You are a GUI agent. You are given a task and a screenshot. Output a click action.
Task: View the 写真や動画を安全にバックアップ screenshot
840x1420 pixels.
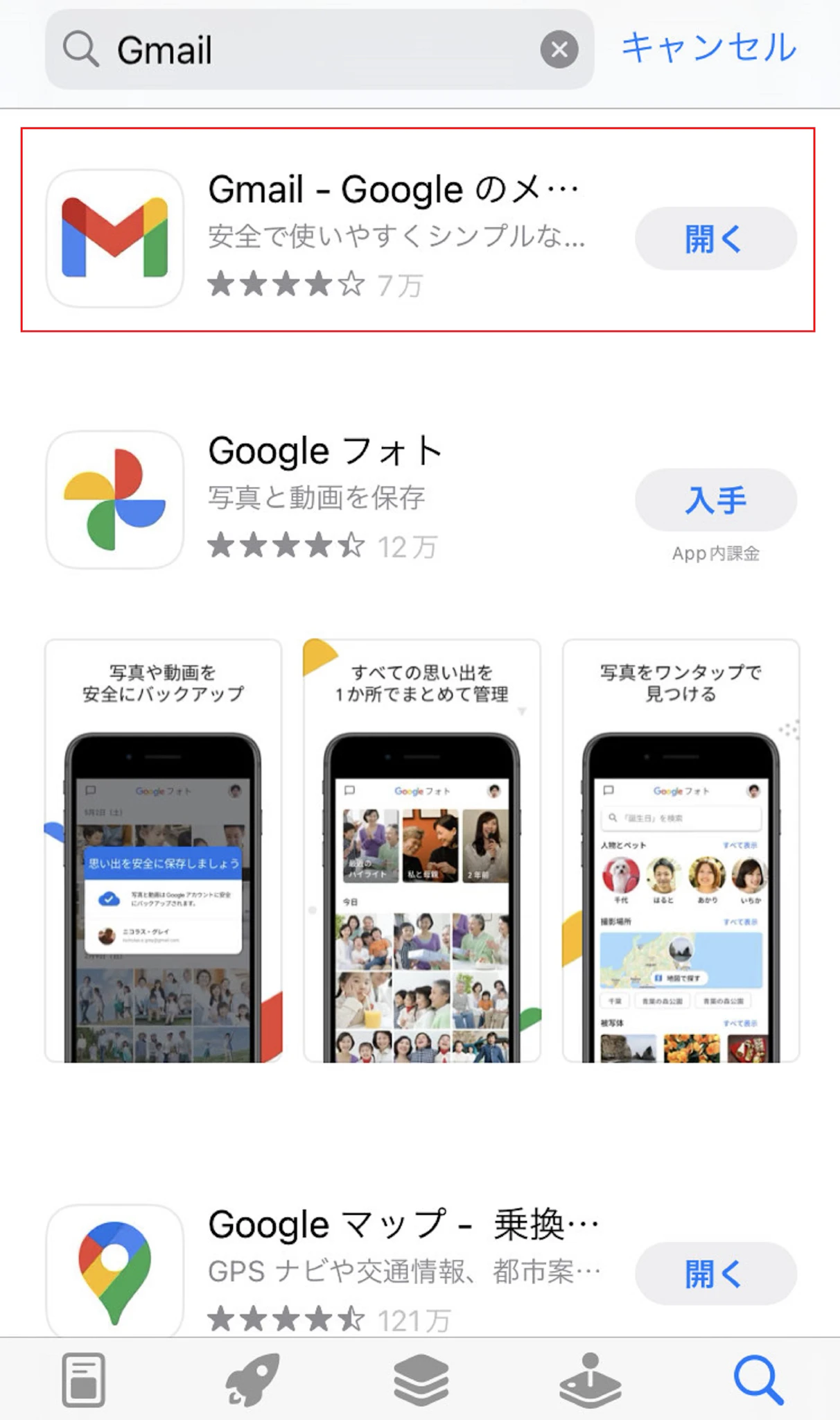(x=164, y=851)
